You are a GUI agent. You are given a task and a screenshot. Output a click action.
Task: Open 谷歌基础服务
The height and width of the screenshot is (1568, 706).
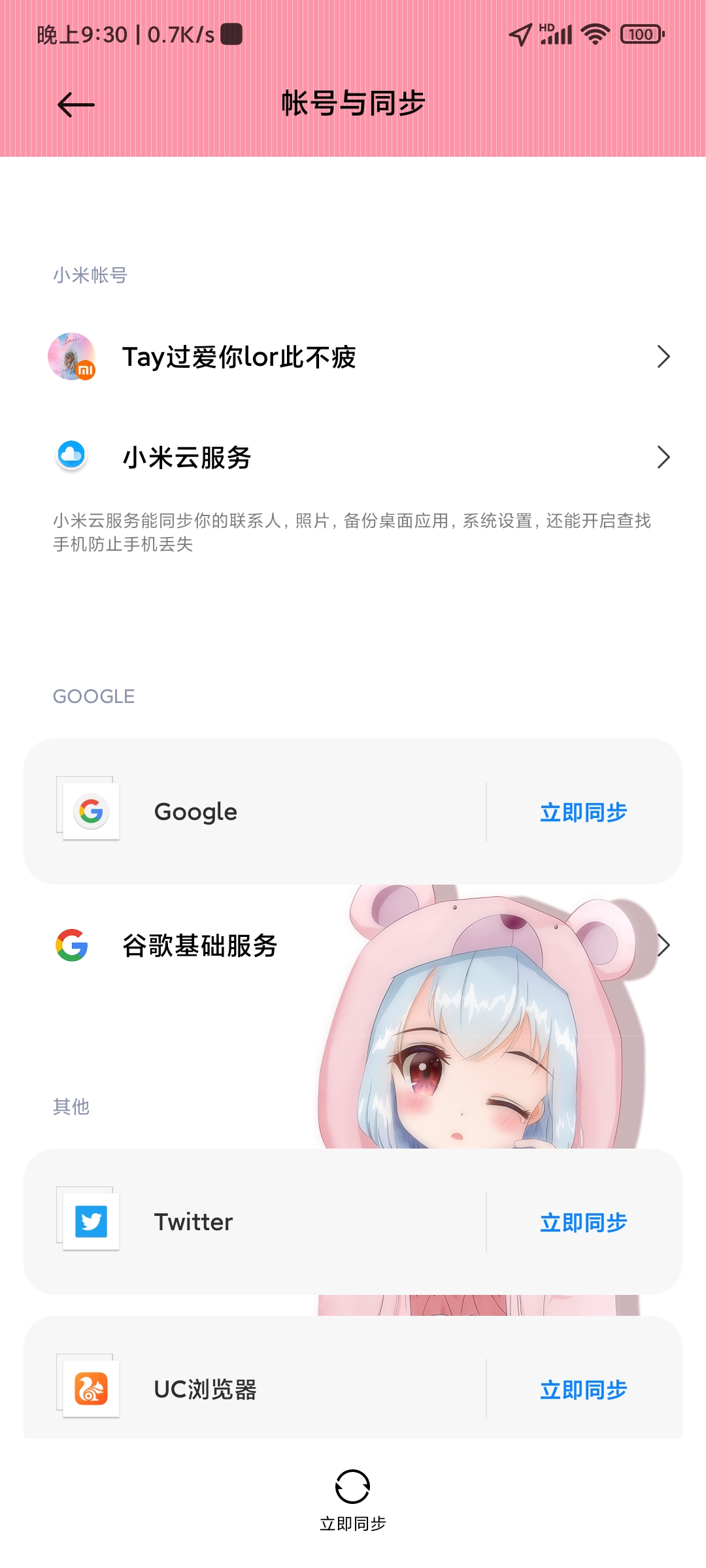coord(353,945)
